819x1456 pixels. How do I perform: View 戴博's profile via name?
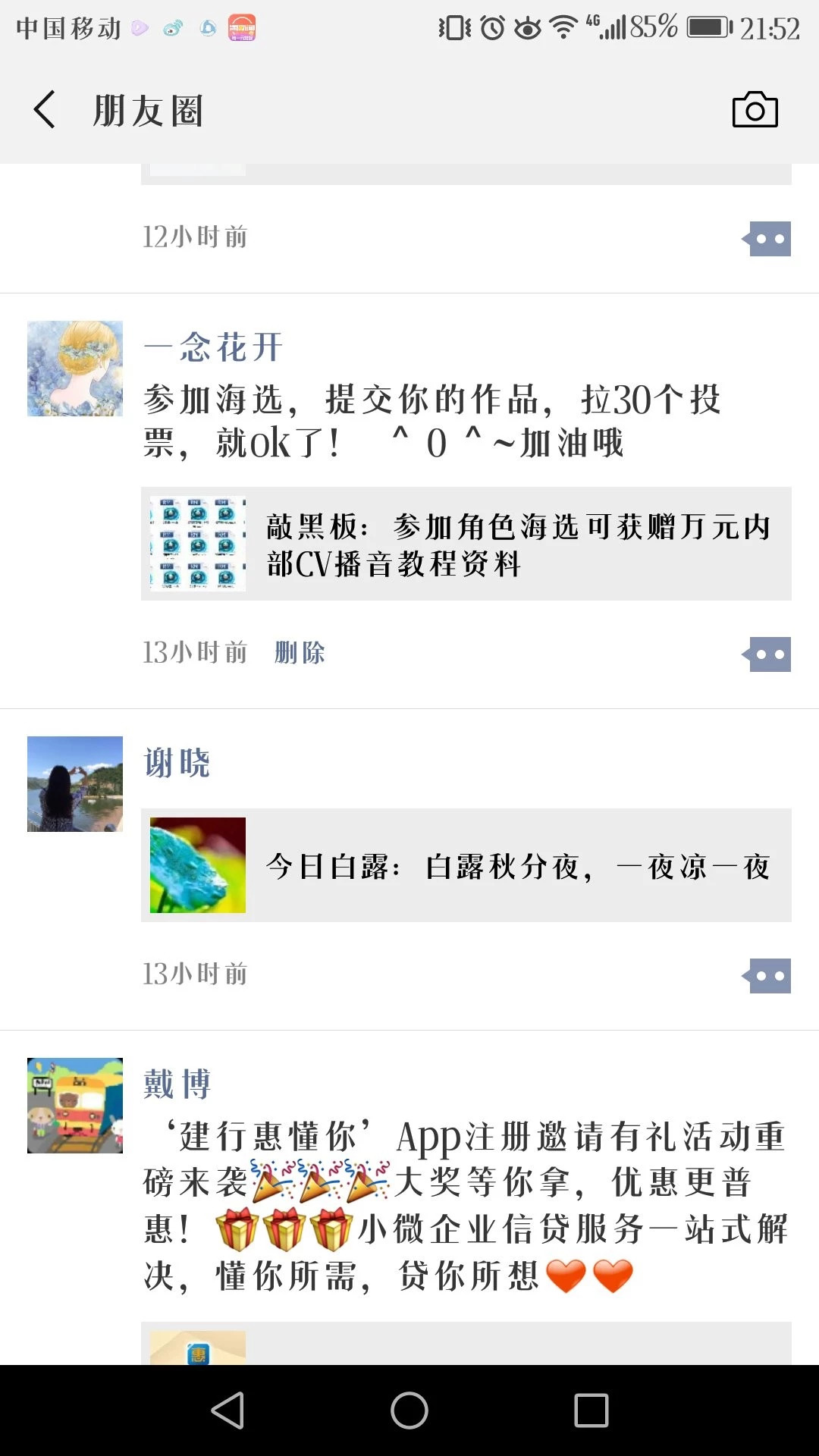pyautogui.click(x=177, y=1084)
